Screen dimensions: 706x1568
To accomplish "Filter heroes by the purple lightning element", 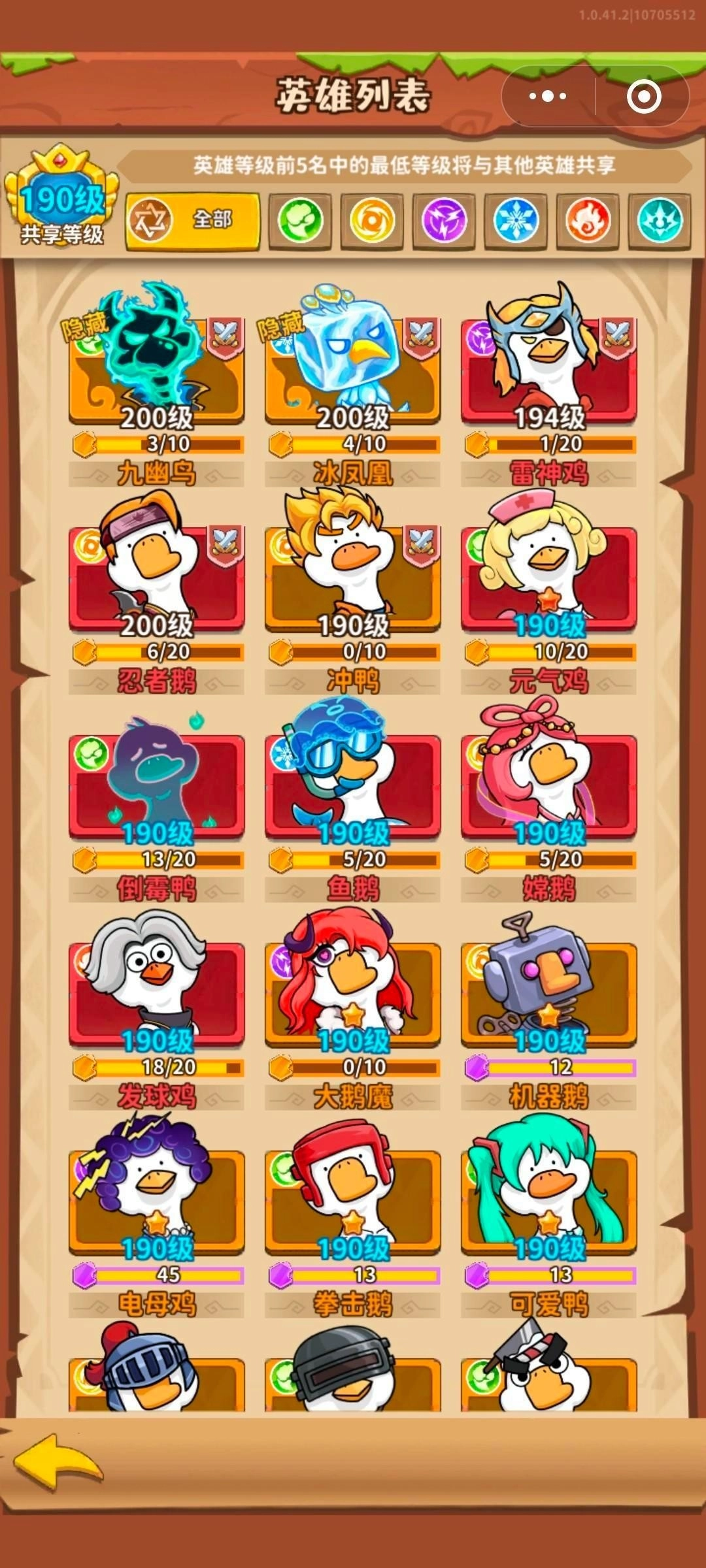I will click(444, 220).
